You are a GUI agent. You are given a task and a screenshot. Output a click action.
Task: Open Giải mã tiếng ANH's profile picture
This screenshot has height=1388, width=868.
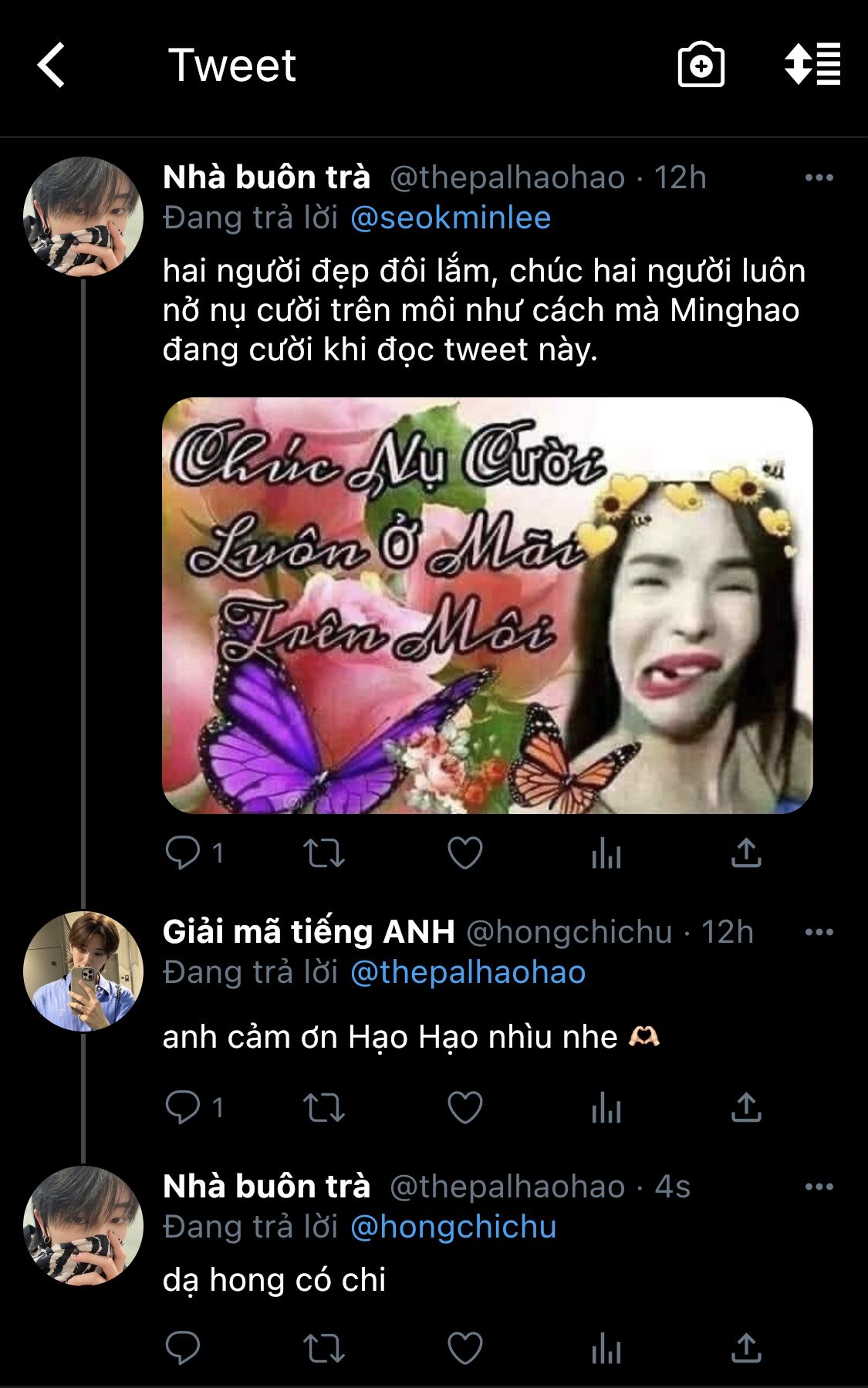coord(83,971)
